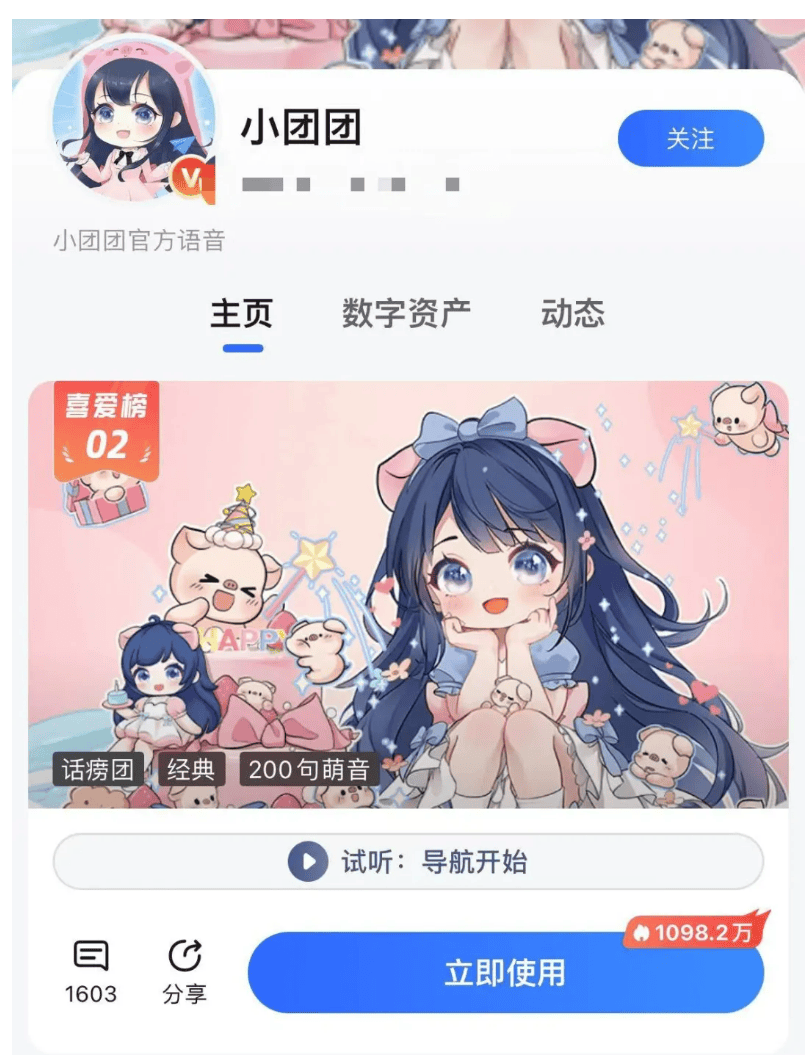Screen dimensions: 806x1055
Task: Open the 1603 comments
Action: click(91, 970)
